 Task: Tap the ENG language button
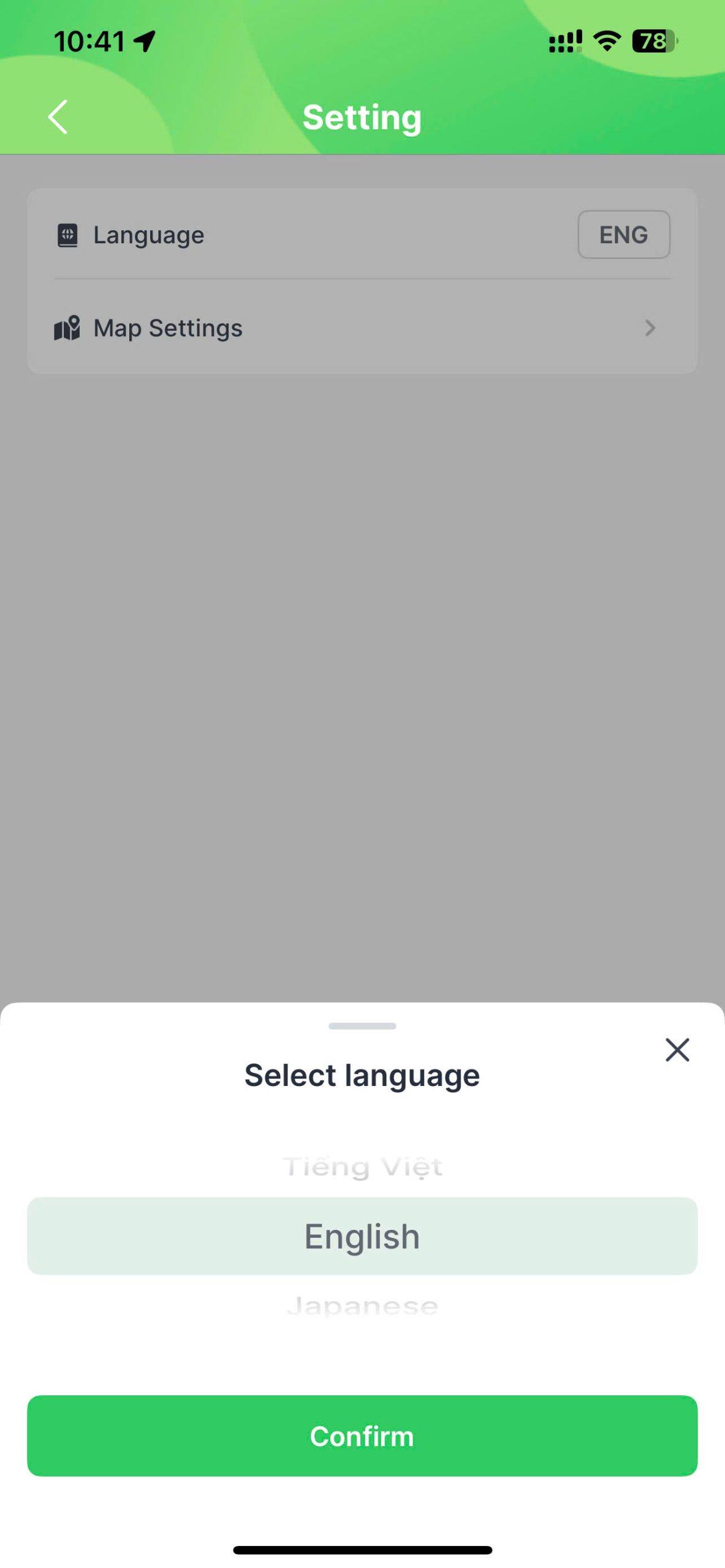(624, 235)
